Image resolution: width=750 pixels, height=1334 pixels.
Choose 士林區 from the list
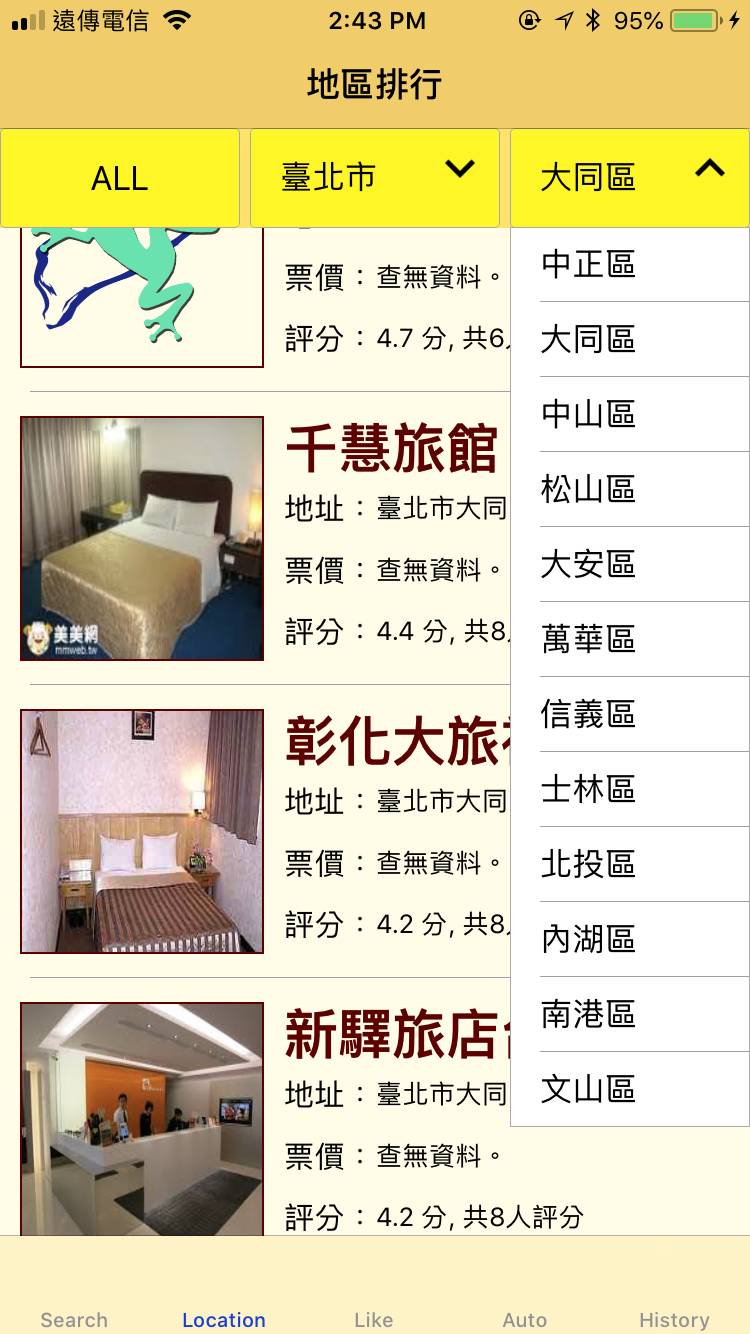[630, 789]
